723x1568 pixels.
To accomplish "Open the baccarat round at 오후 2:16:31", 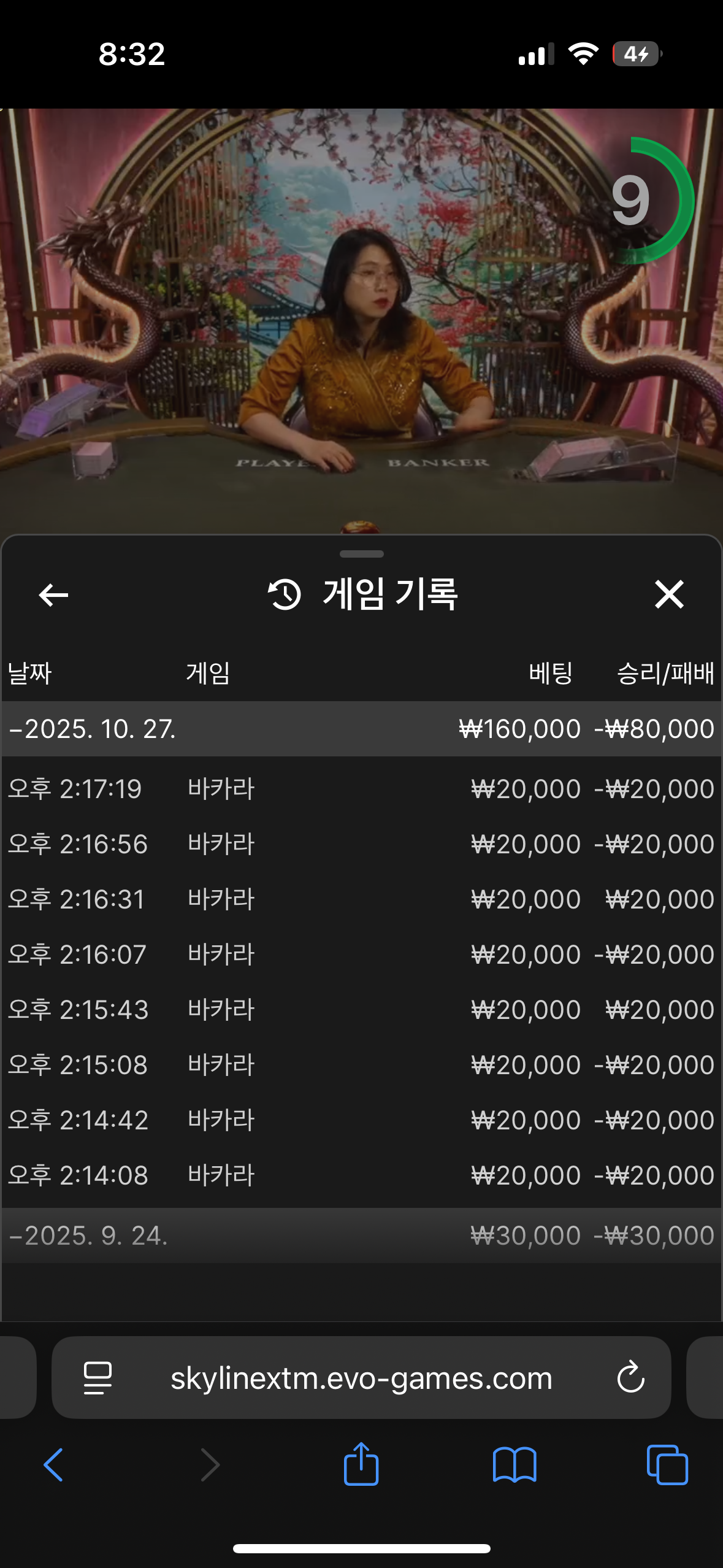I will coord(361,899).
